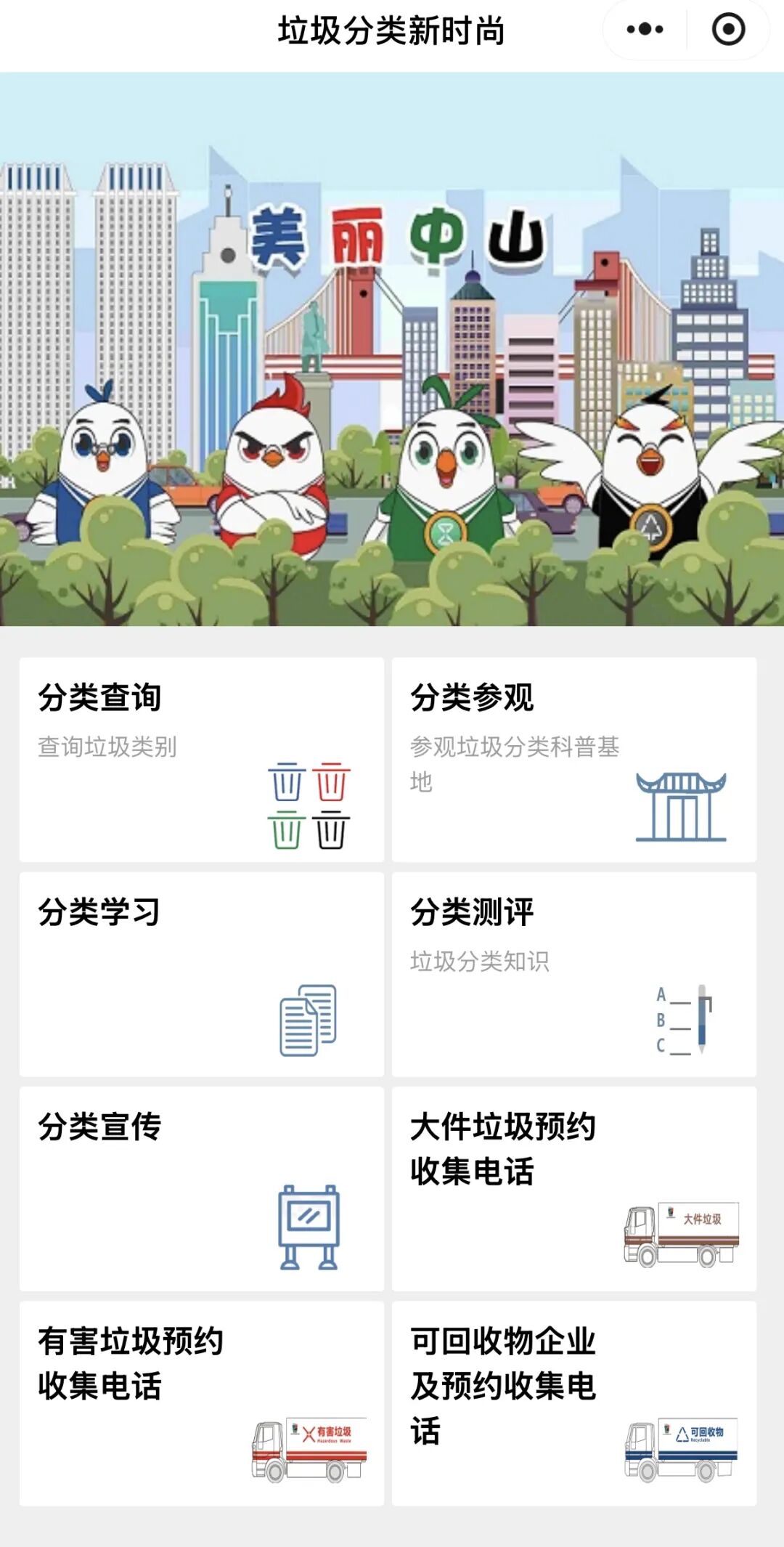This screenshot has width=784, height=1547.
Task: View 大件垃圾预约收集电话 card
Action: coord(573,1188)
